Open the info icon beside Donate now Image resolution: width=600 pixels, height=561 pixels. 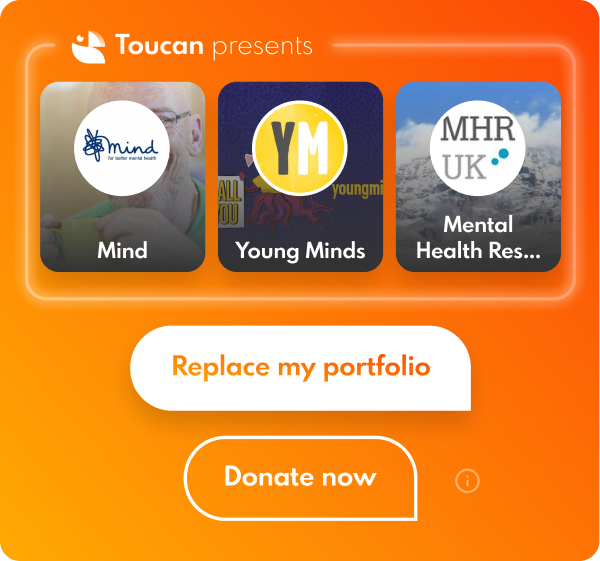[467, 481]
